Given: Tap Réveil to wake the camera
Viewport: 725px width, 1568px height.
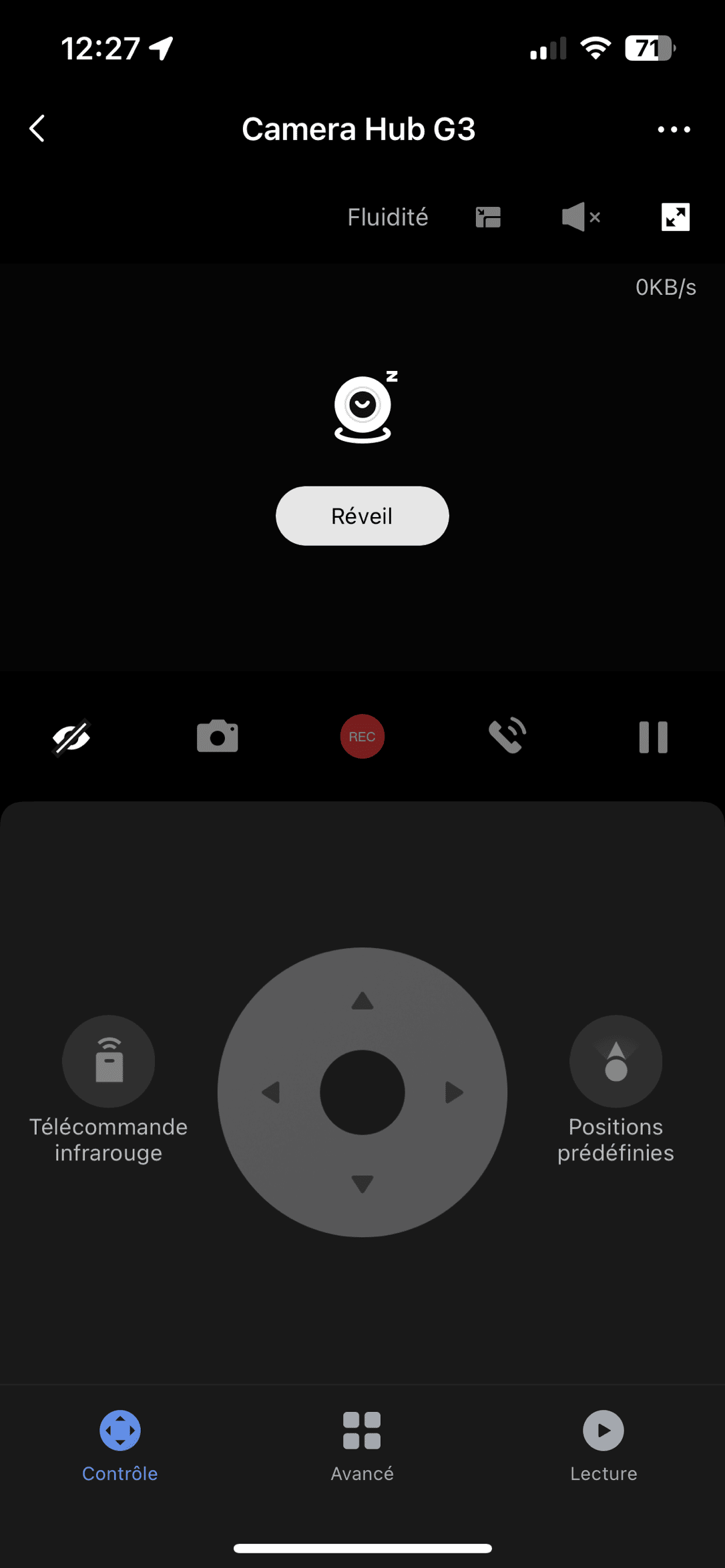Looking at the screenshot, I should [362, 516].
